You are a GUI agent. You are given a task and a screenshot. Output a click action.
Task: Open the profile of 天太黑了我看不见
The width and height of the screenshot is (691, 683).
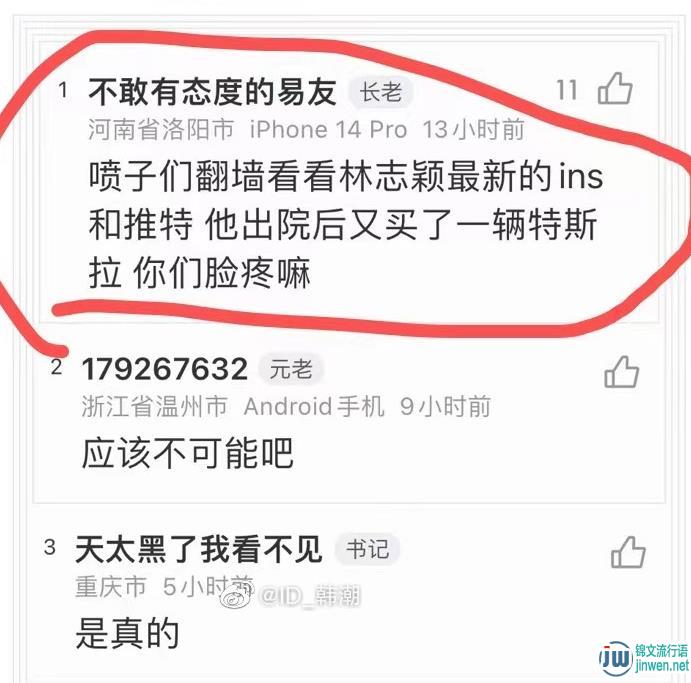pos(199,548)
